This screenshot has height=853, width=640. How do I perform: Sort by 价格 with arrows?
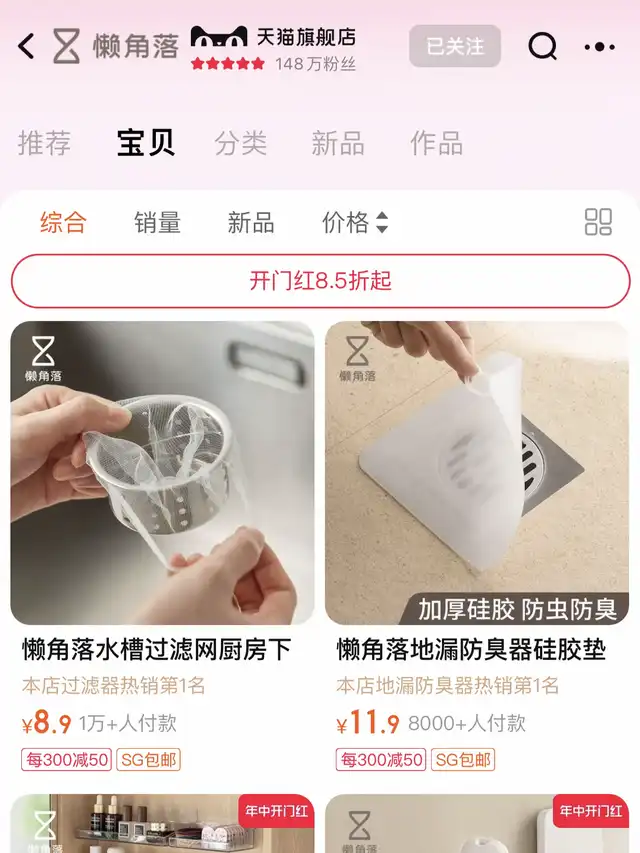click(354, 222)
